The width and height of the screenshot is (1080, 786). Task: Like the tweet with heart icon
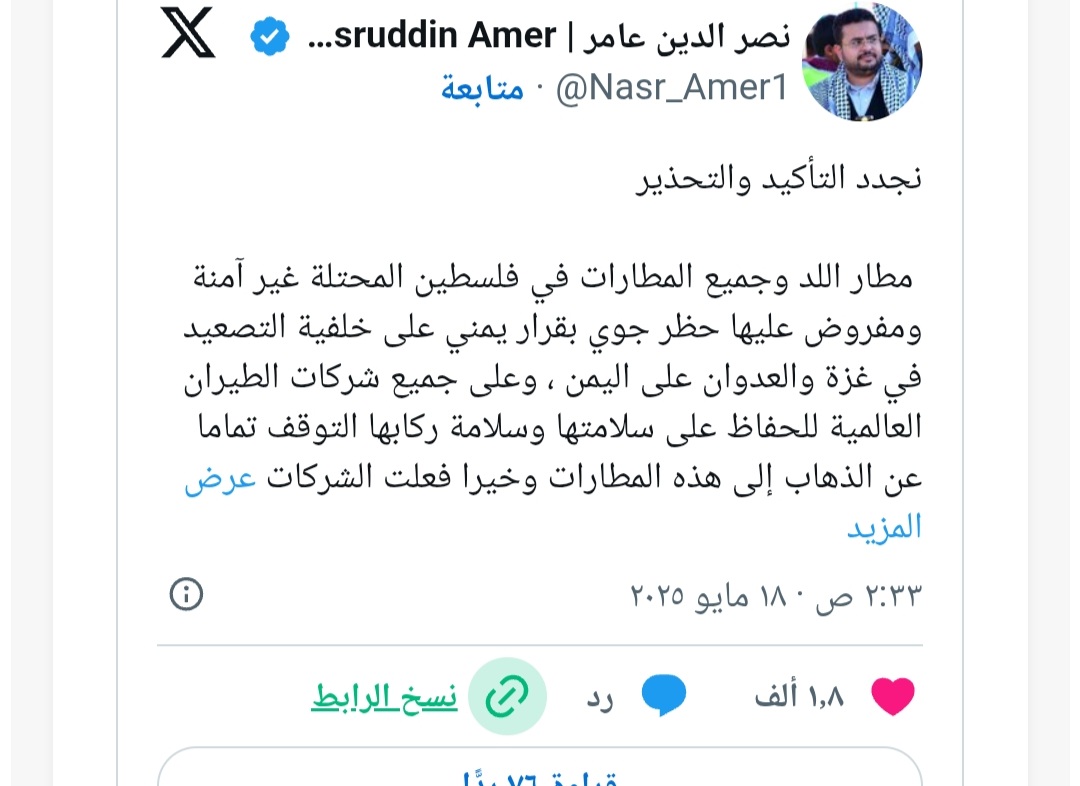pos(892,697)
